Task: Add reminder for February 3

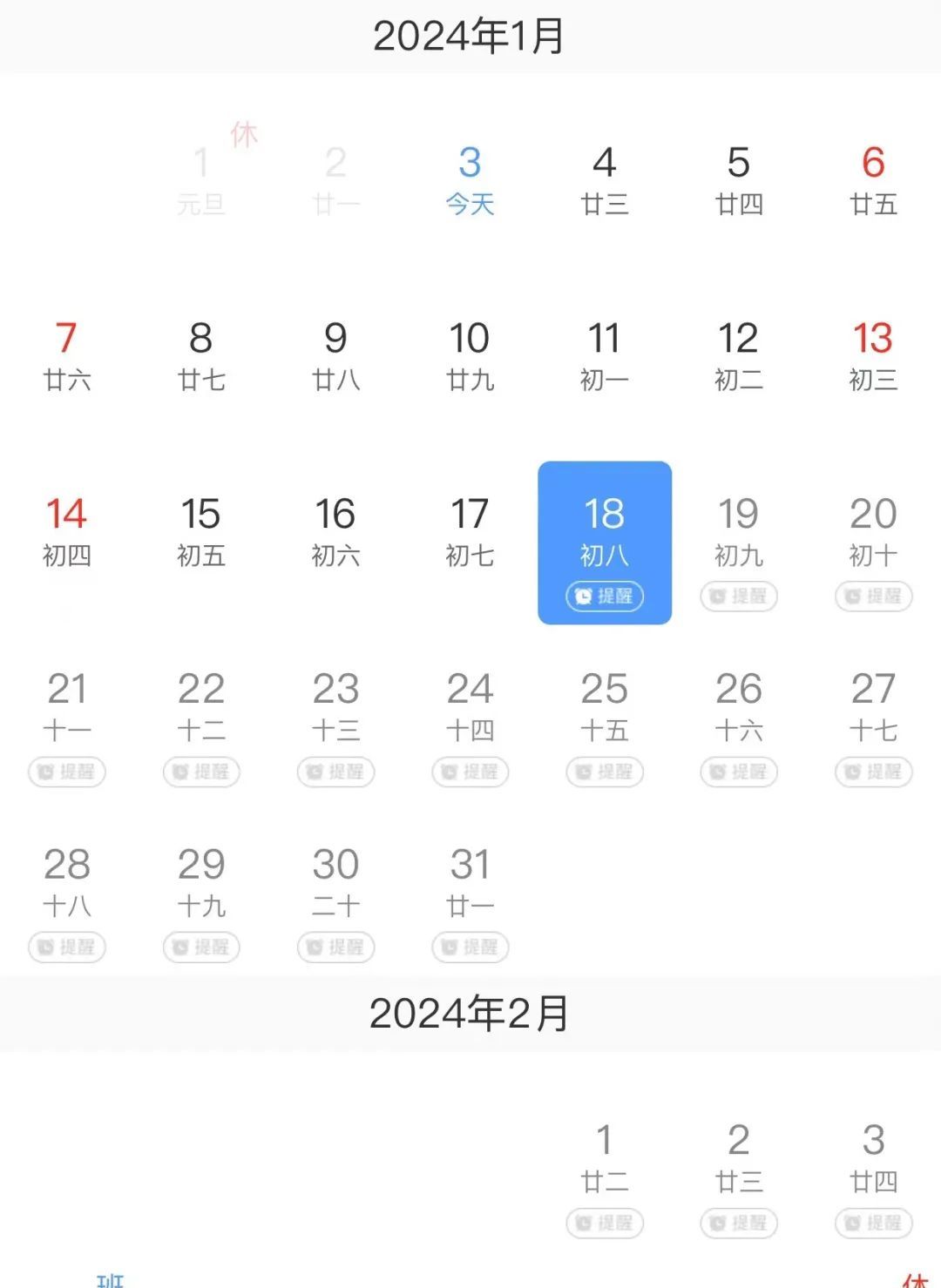Action: 873,1223
